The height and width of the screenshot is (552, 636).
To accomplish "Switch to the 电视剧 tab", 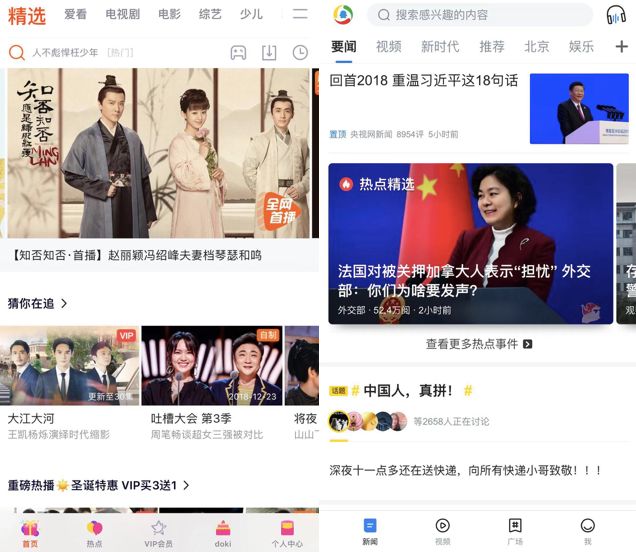I will coord(122,14).
